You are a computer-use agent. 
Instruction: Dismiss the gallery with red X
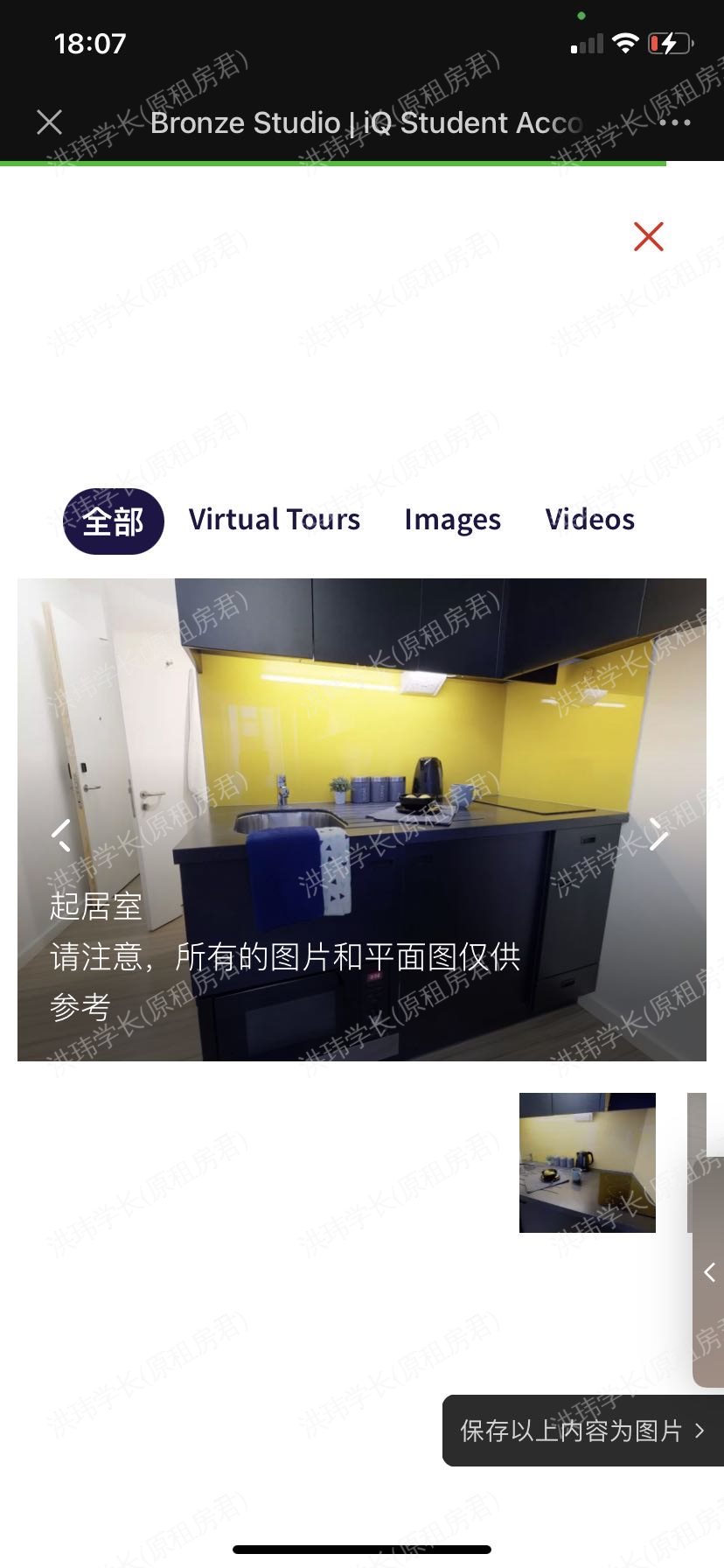(648, 236)
